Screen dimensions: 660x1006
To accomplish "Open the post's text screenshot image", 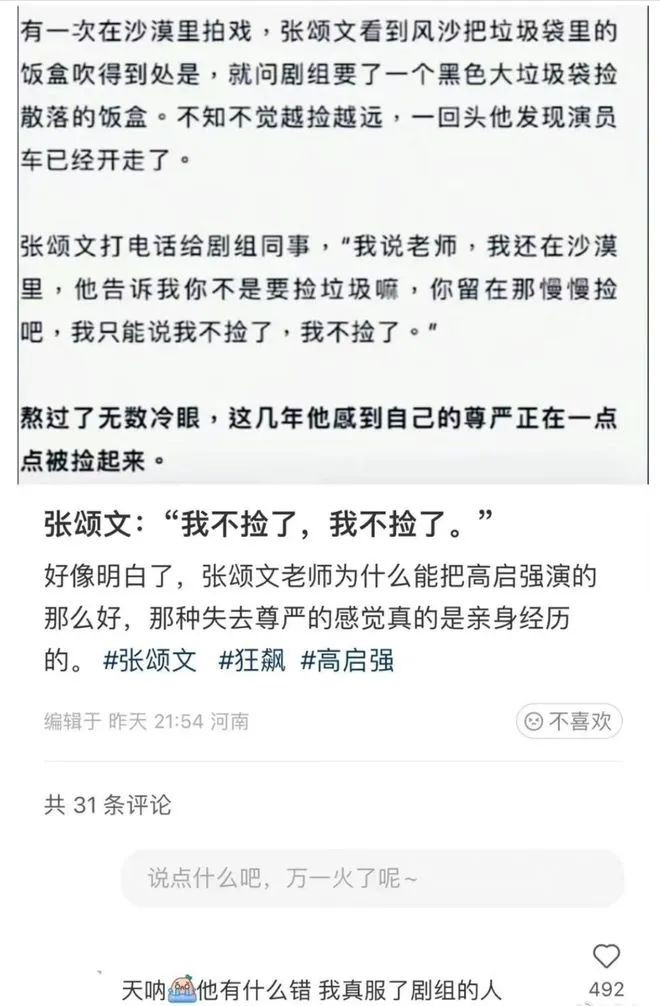I will [x=330, y=240].
